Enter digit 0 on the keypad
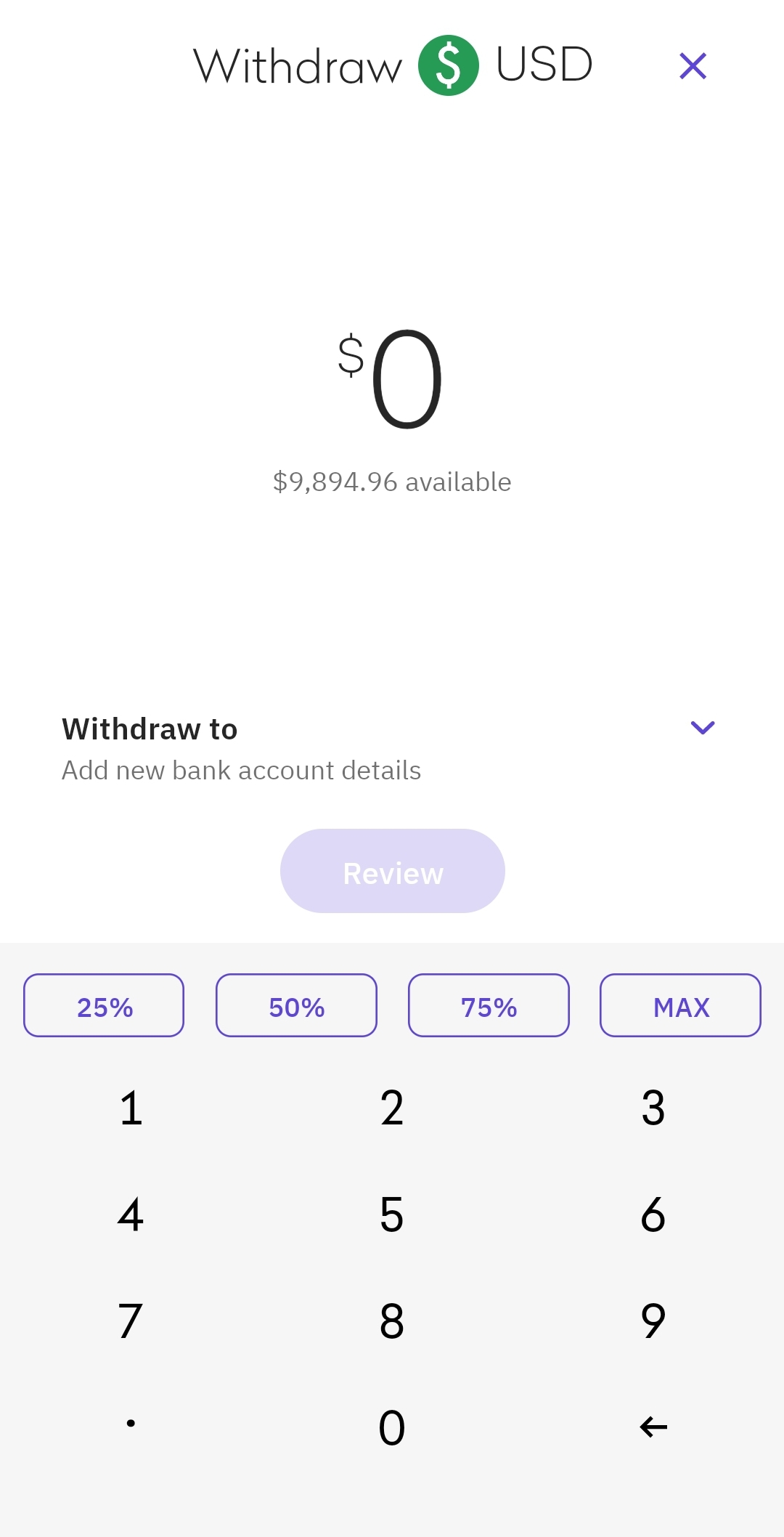This screenshot has height=1537, width=784. point(392,1427)
